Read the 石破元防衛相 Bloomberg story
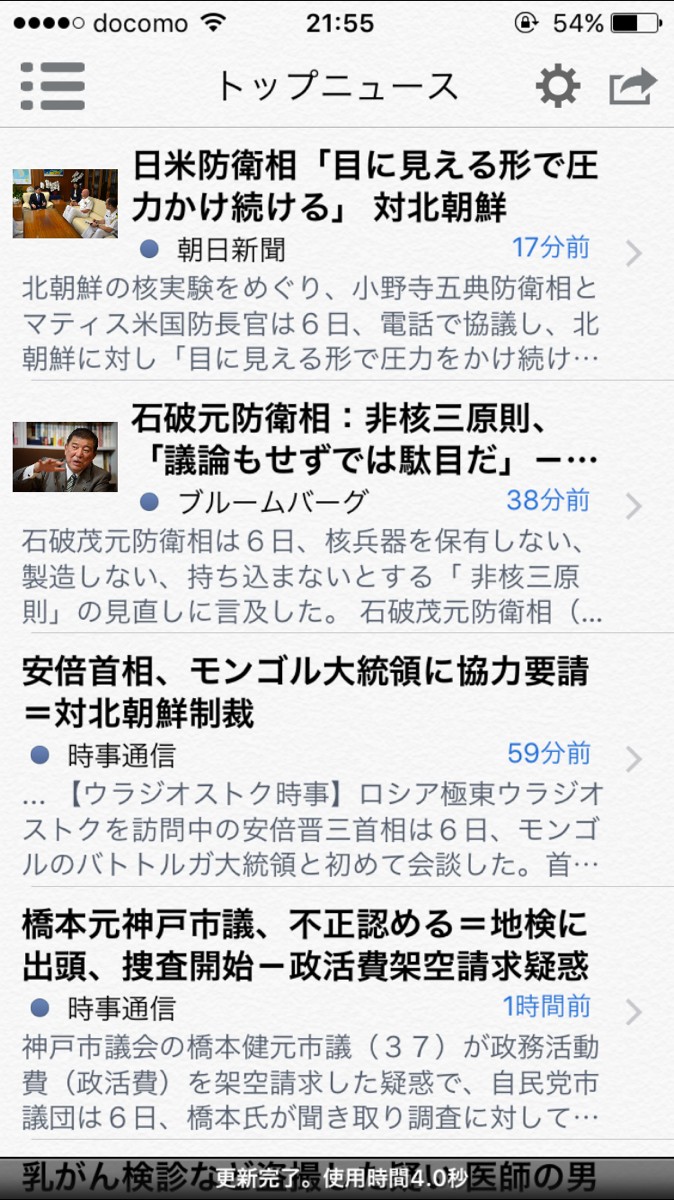674x1200 pixels. 336,507
